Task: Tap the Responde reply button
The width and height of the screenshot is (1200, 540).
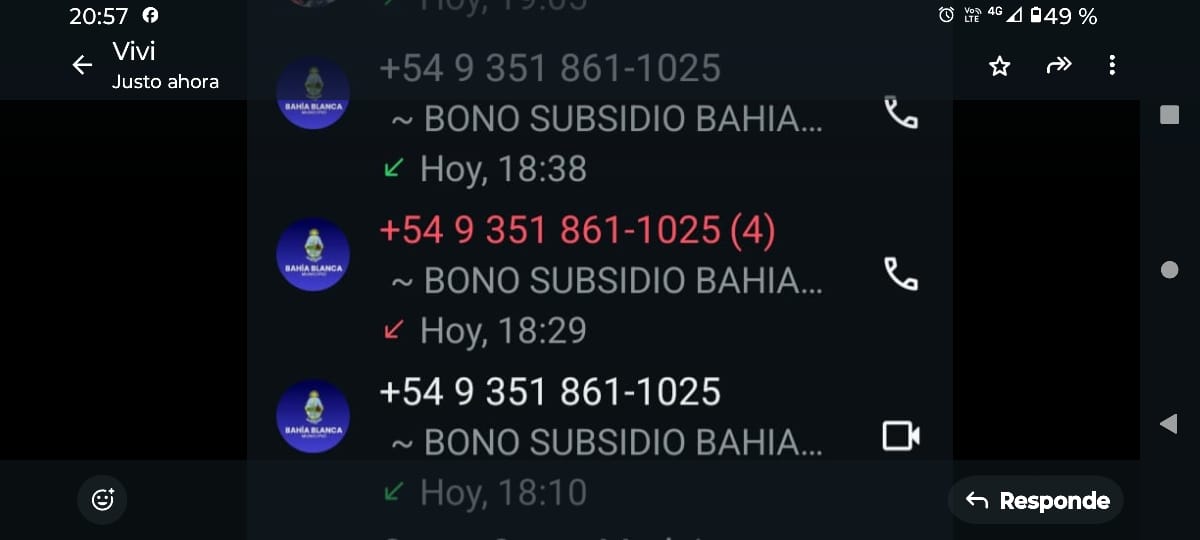Action: (1036, 500)
